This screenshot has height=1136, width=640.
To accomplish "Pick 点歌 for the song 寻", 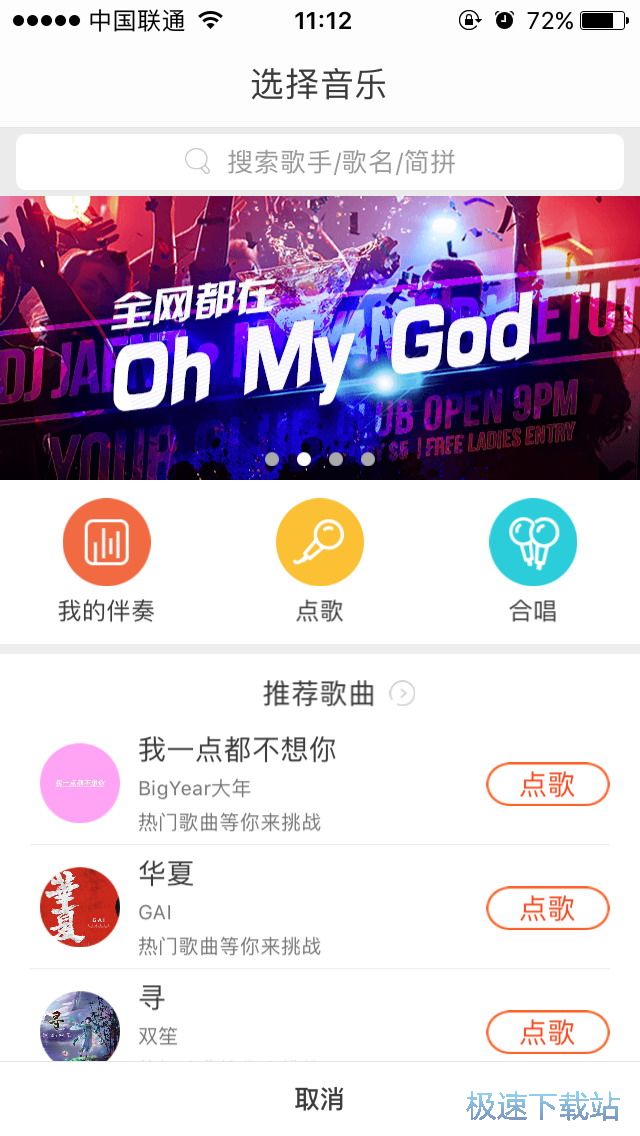I will [x=547, y=1032].
